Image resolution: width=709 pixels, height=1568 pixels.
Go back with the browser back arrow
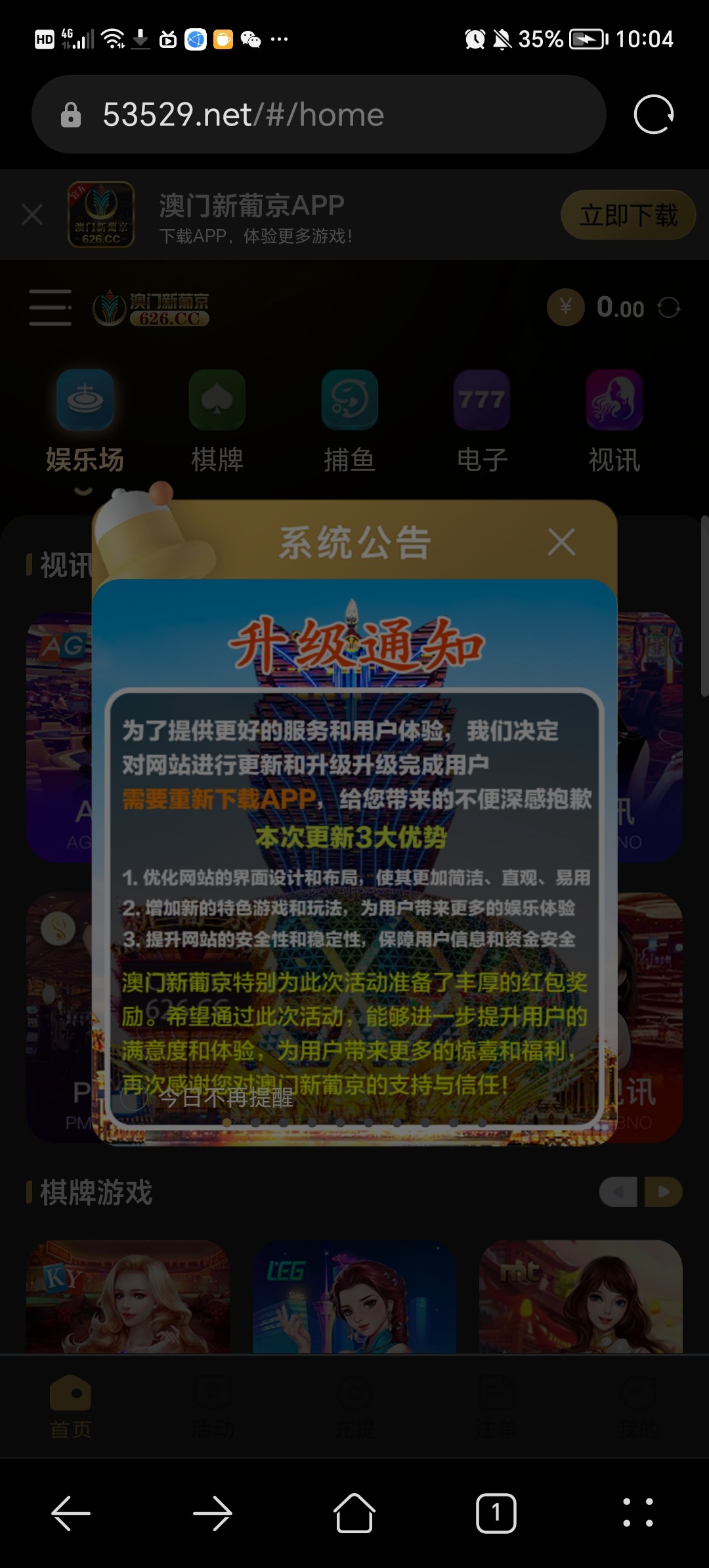pyautogui.click(x=71, y=1514)
